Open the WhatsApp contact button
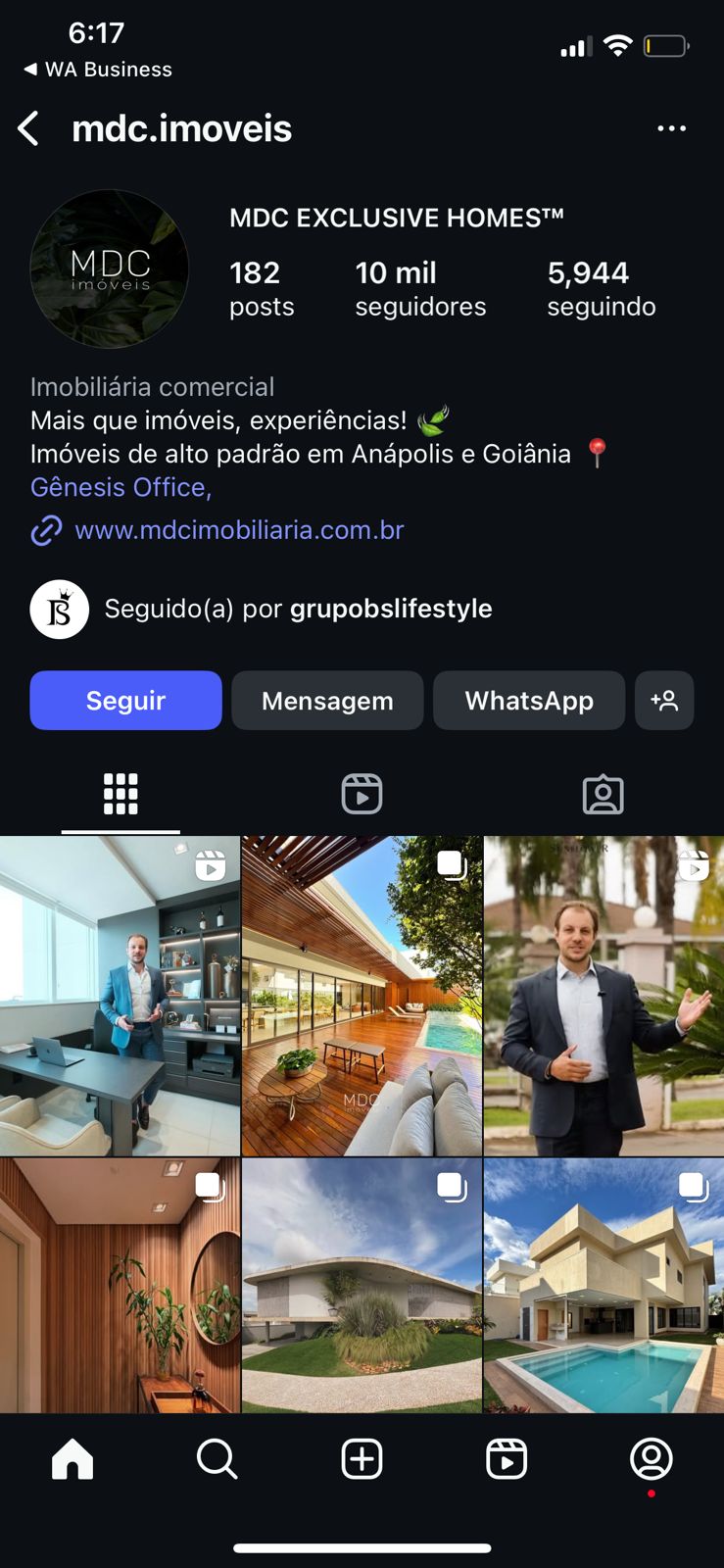This screenshot has width=724, height=1568. coord(529,700)
